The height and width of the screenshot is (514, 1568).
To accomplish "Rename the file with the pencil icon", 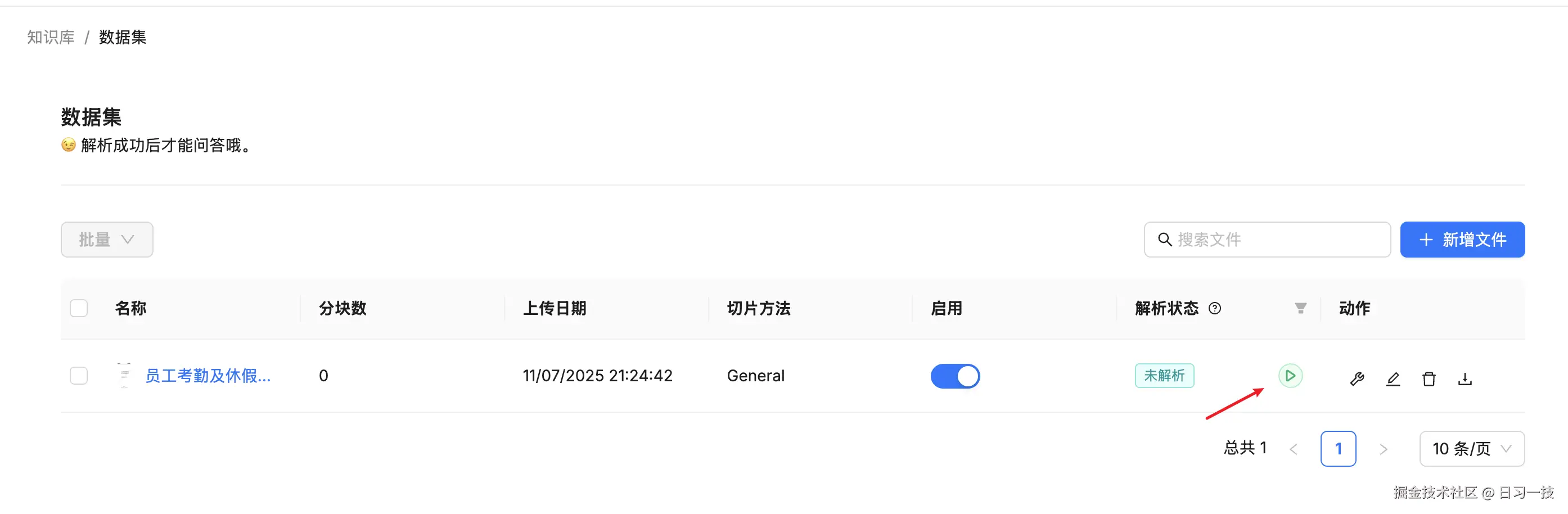I will 1393,379.
